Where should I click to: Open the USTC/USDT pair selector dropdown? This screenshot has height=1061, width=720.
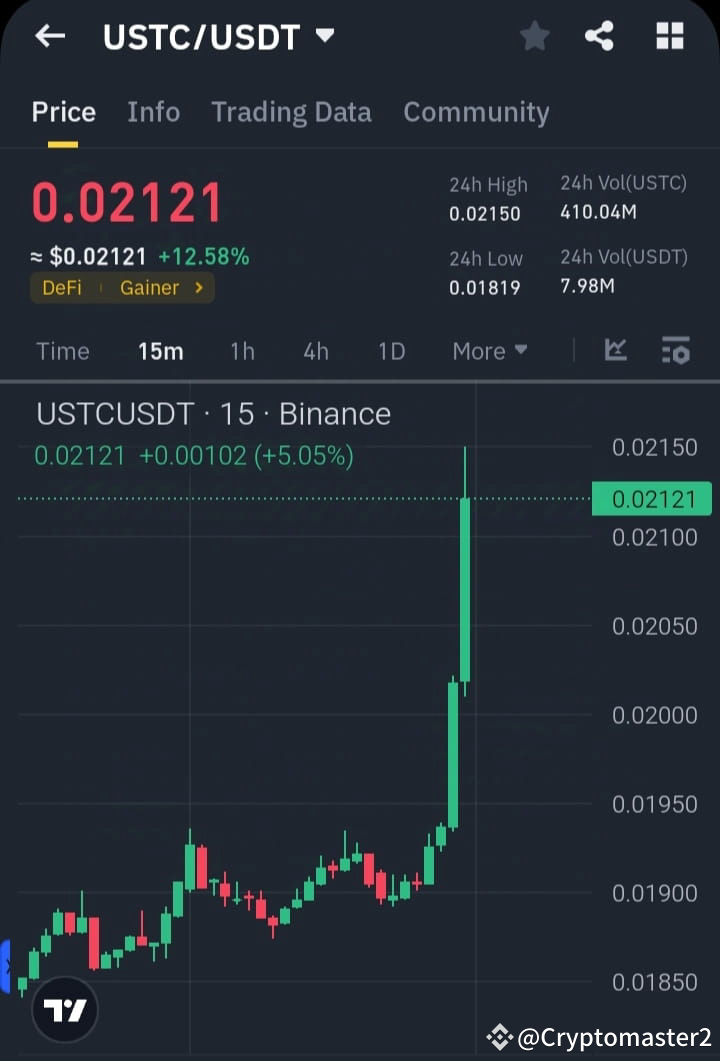[324, 36]
